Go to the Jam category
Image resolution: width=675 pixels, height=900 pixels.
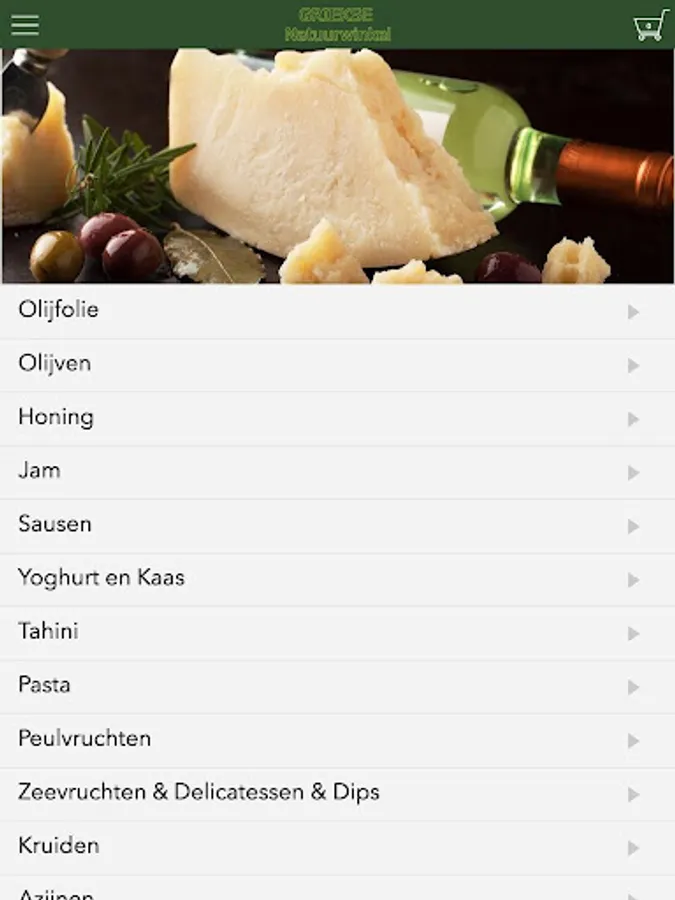click(337, 472)
